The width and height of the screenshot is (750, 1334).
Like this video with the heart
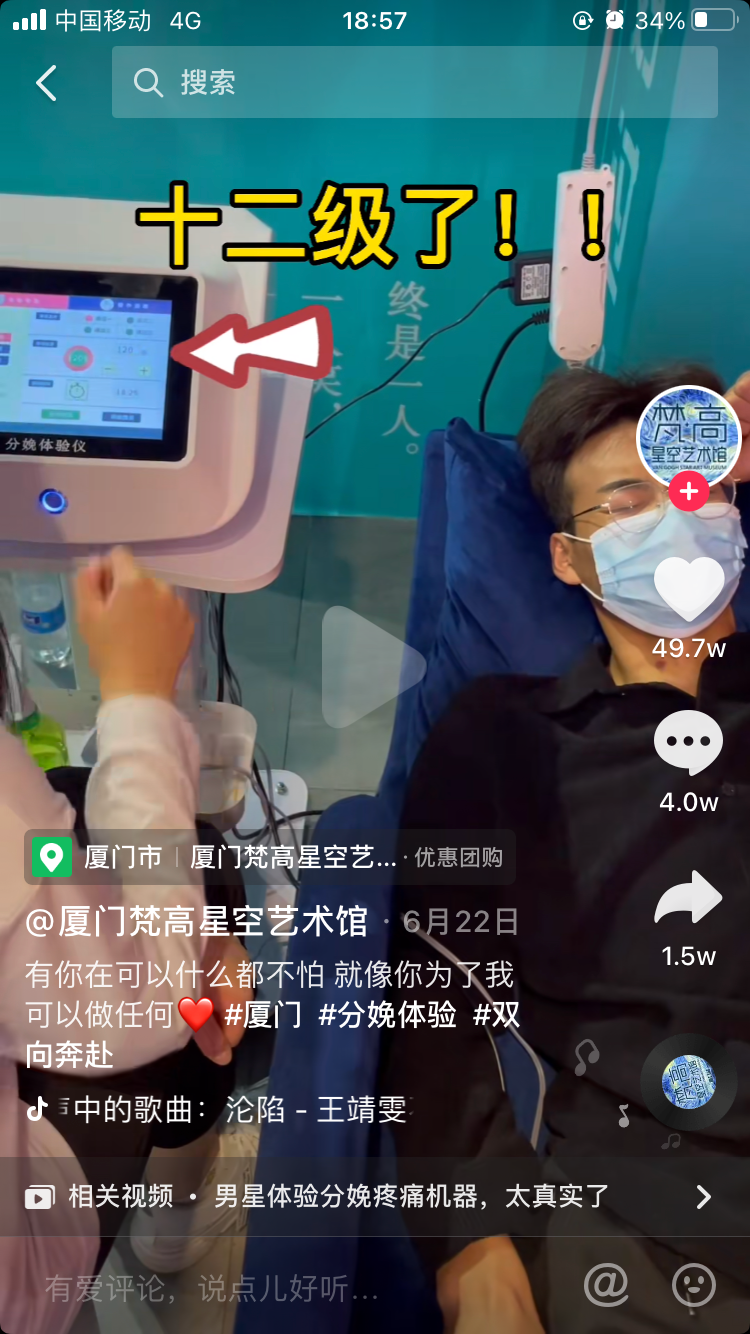tap(688, 590)
